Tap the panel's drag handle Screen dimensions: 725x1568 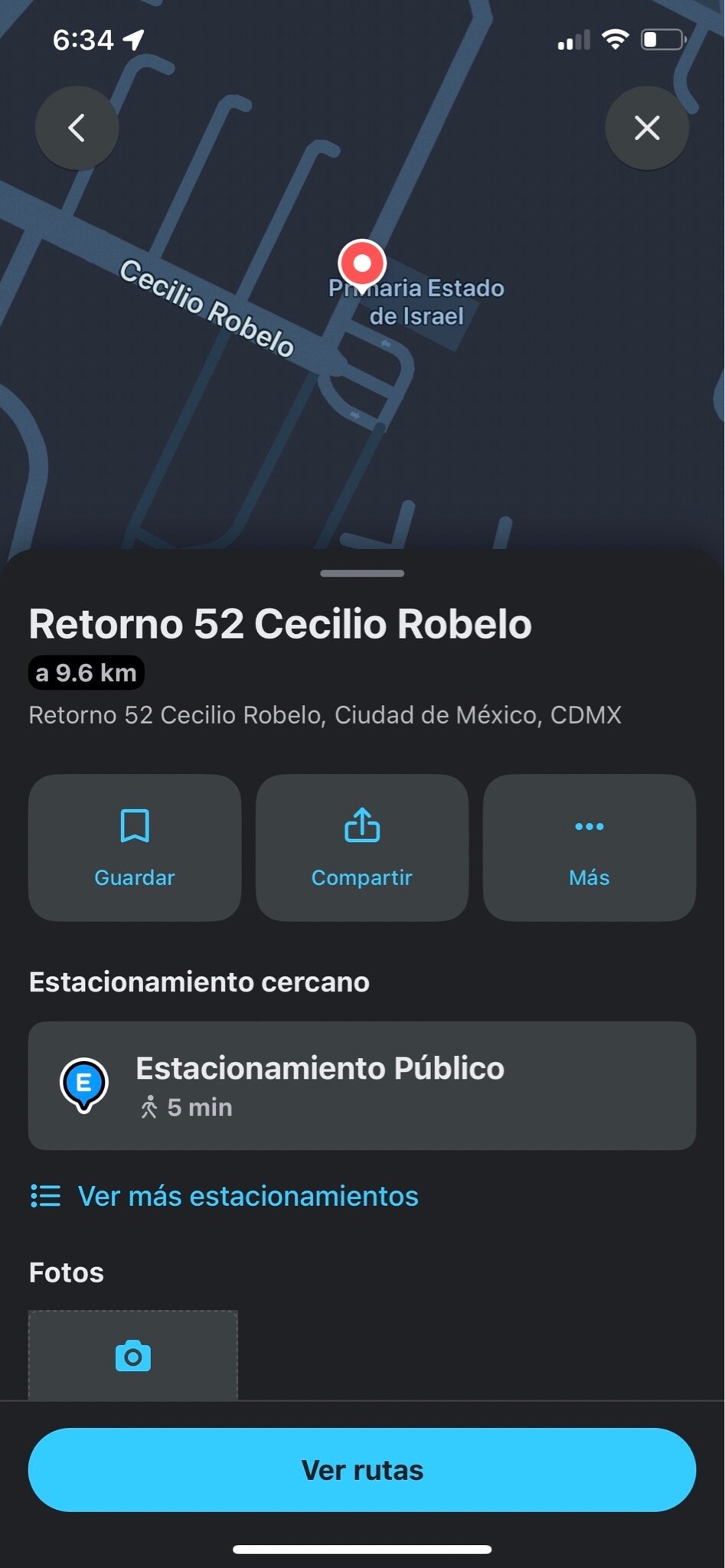tap(362, 573)
